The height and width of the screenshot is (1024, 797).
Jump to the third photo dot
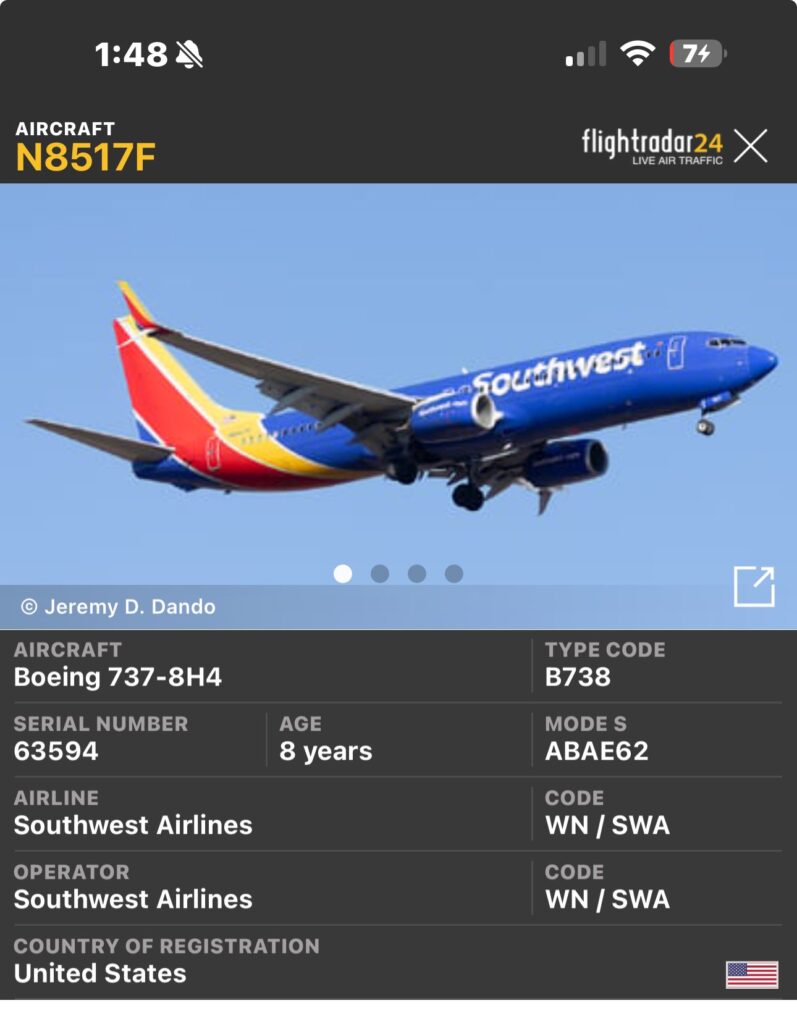click(417, 573)
